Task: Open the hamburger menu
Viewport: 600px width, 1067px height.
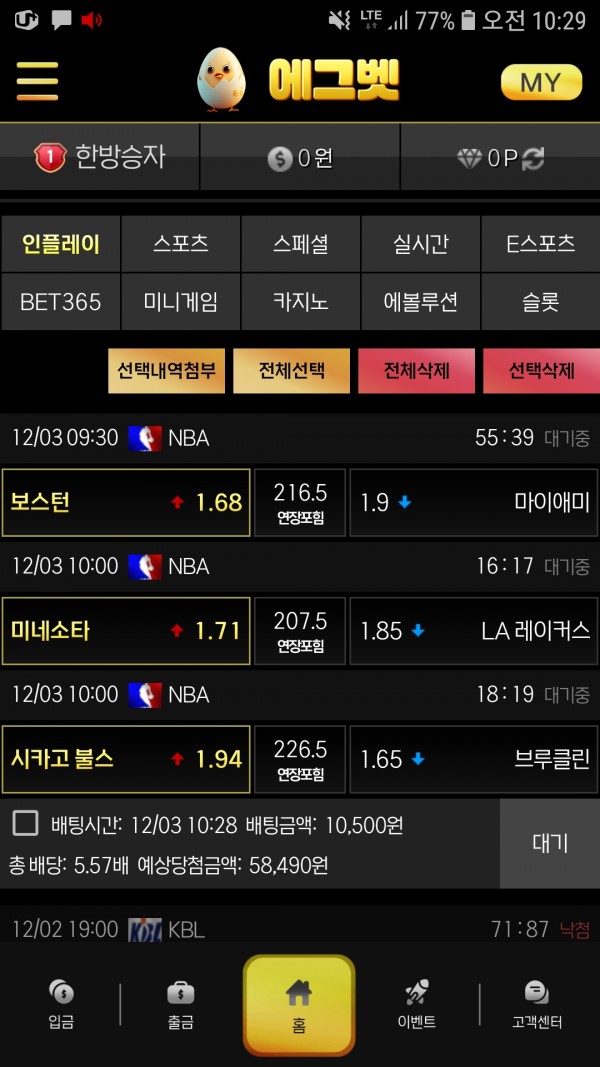Action: point(37,81)
